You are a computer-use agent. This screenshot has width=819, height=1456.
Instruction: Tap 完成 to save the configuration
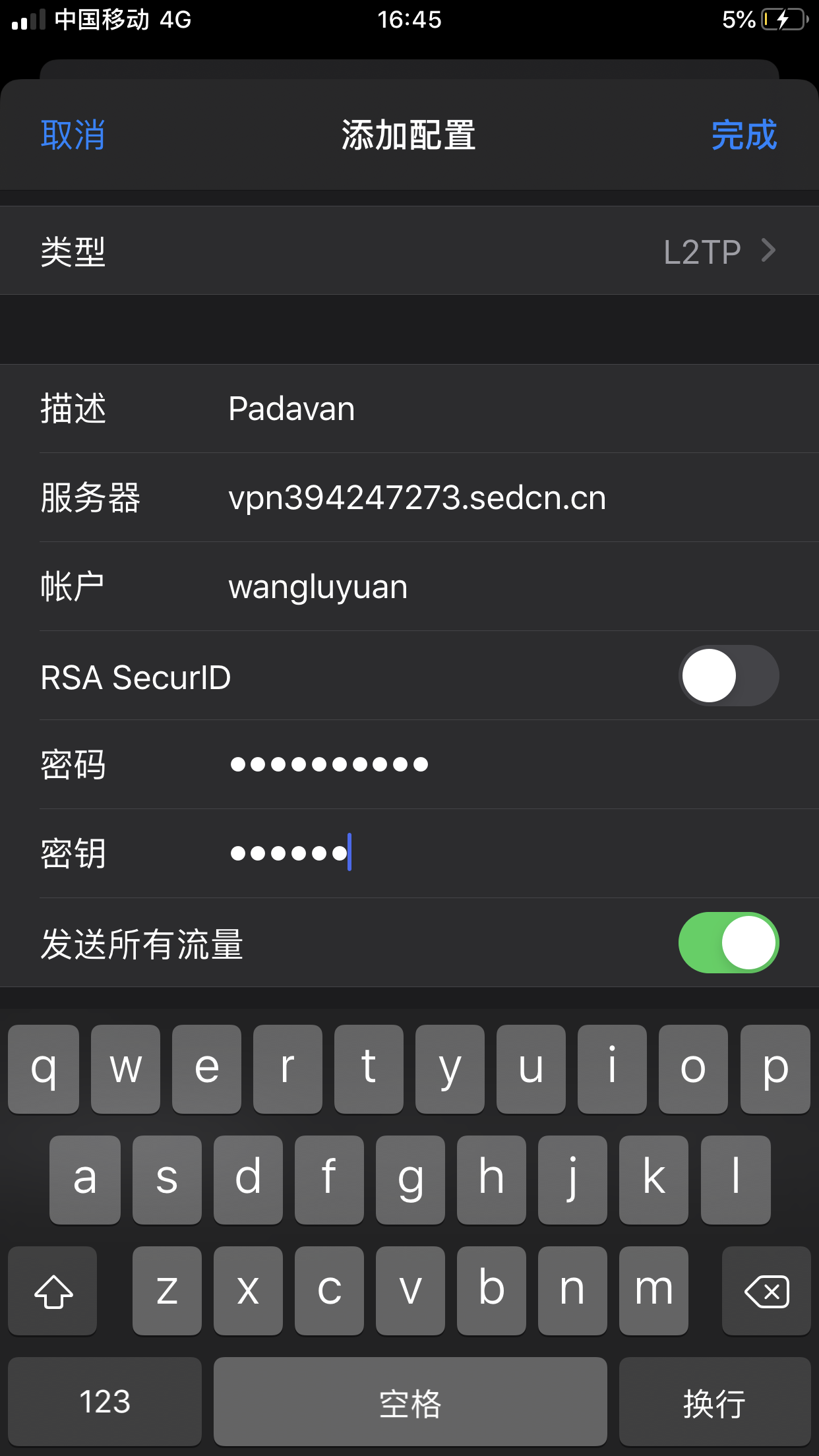744,135
